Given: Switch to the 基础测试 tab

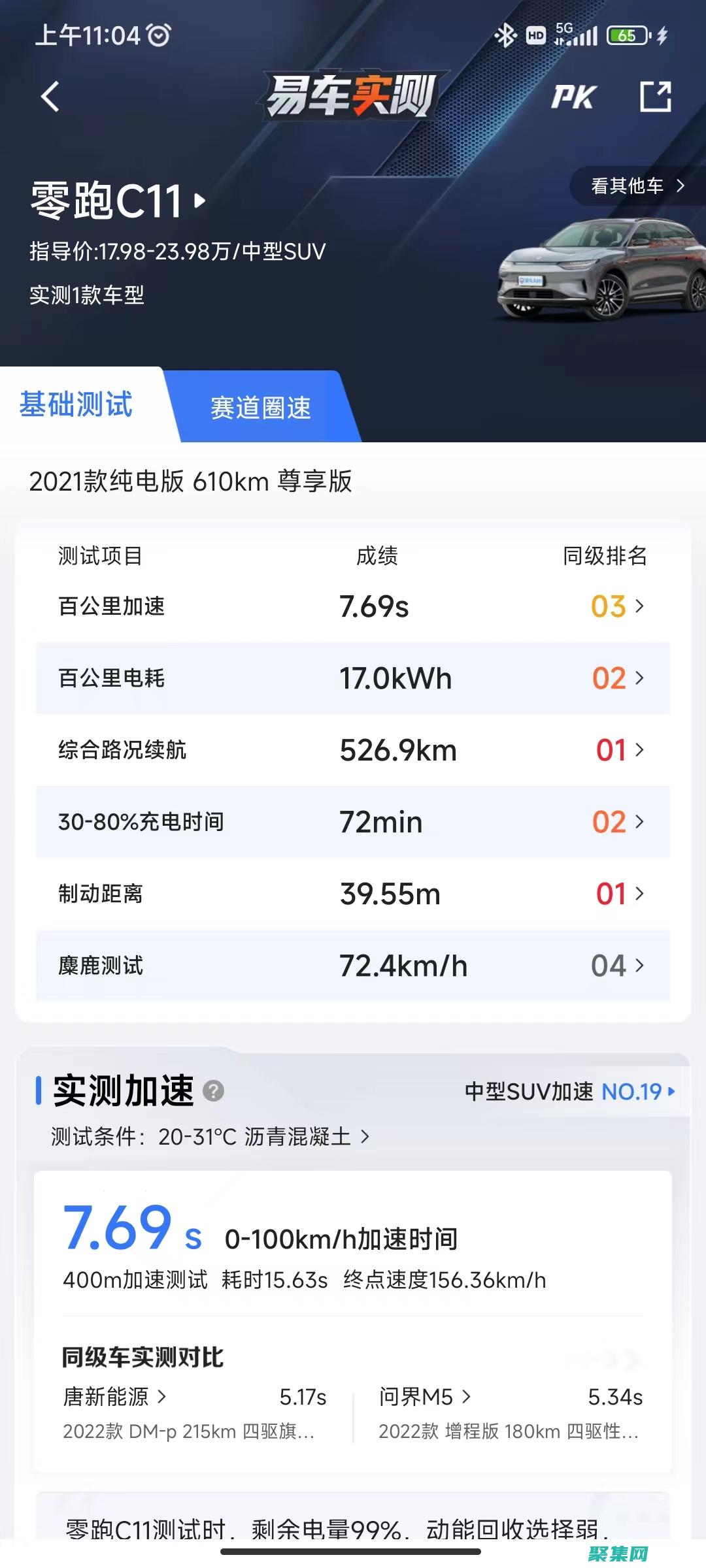Looking at the screenshot, I should (x=76, y=404).
